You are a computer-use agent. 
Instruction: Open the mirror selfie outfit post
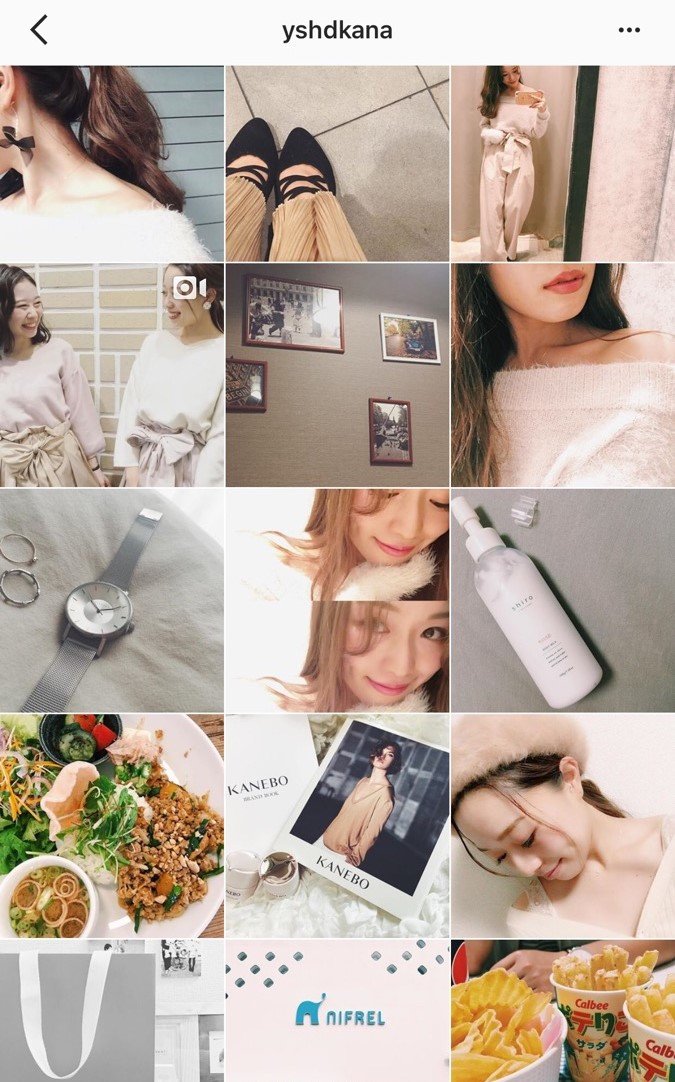pyautogui.click(x=562, y=163)
